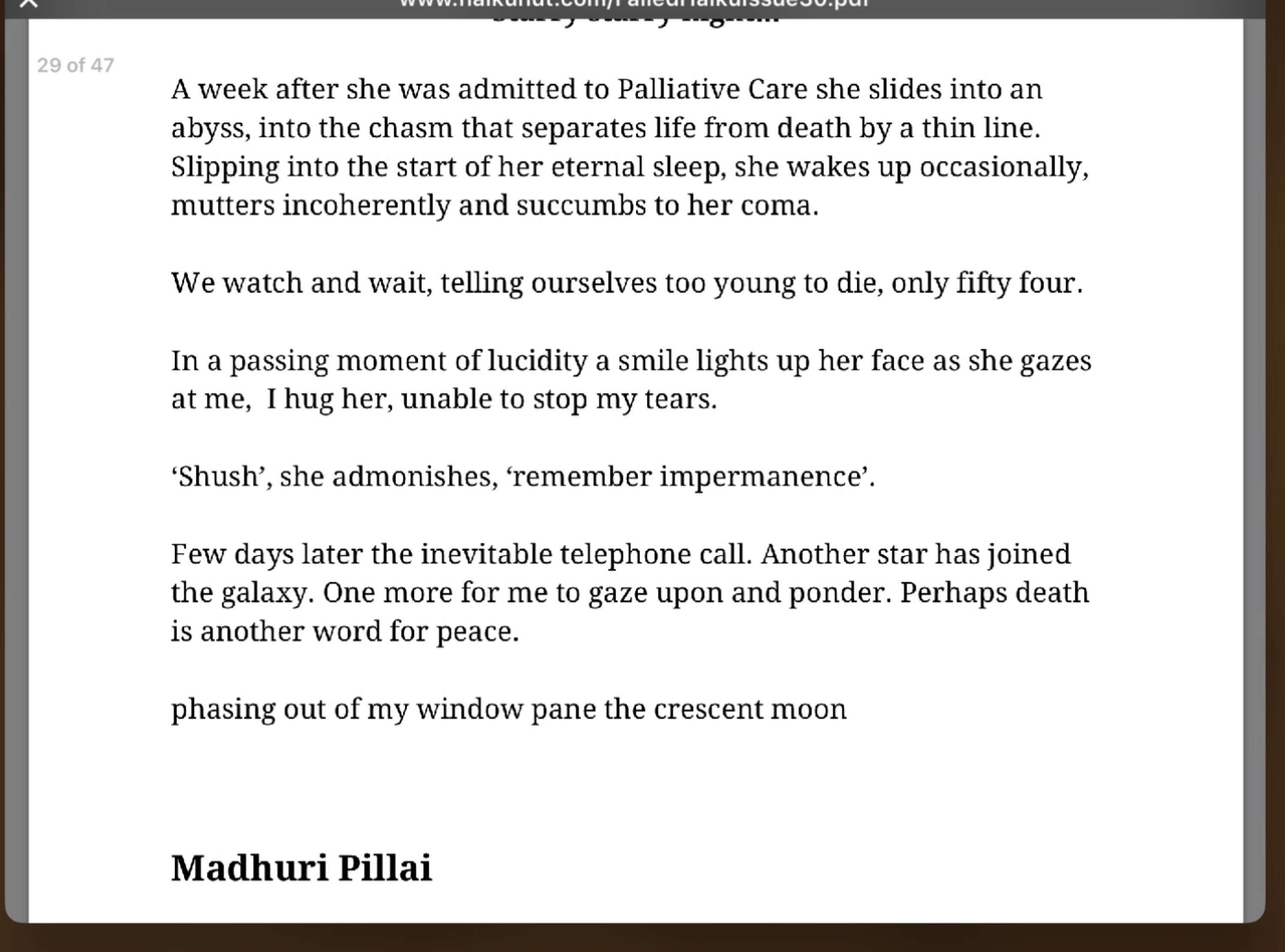
Task: Close the PDF viewer
Action: tap(28, 3)
